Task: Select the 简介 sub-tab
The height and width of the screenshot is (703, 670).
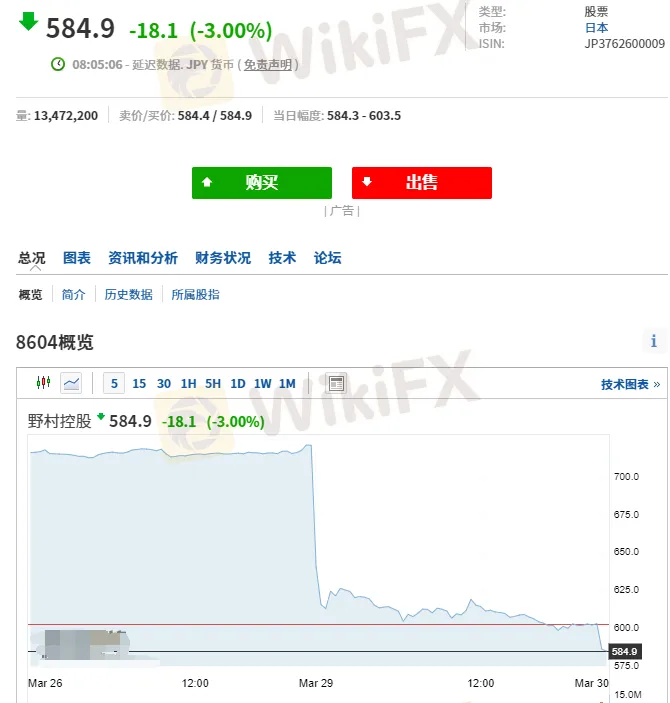Action: 74,294
